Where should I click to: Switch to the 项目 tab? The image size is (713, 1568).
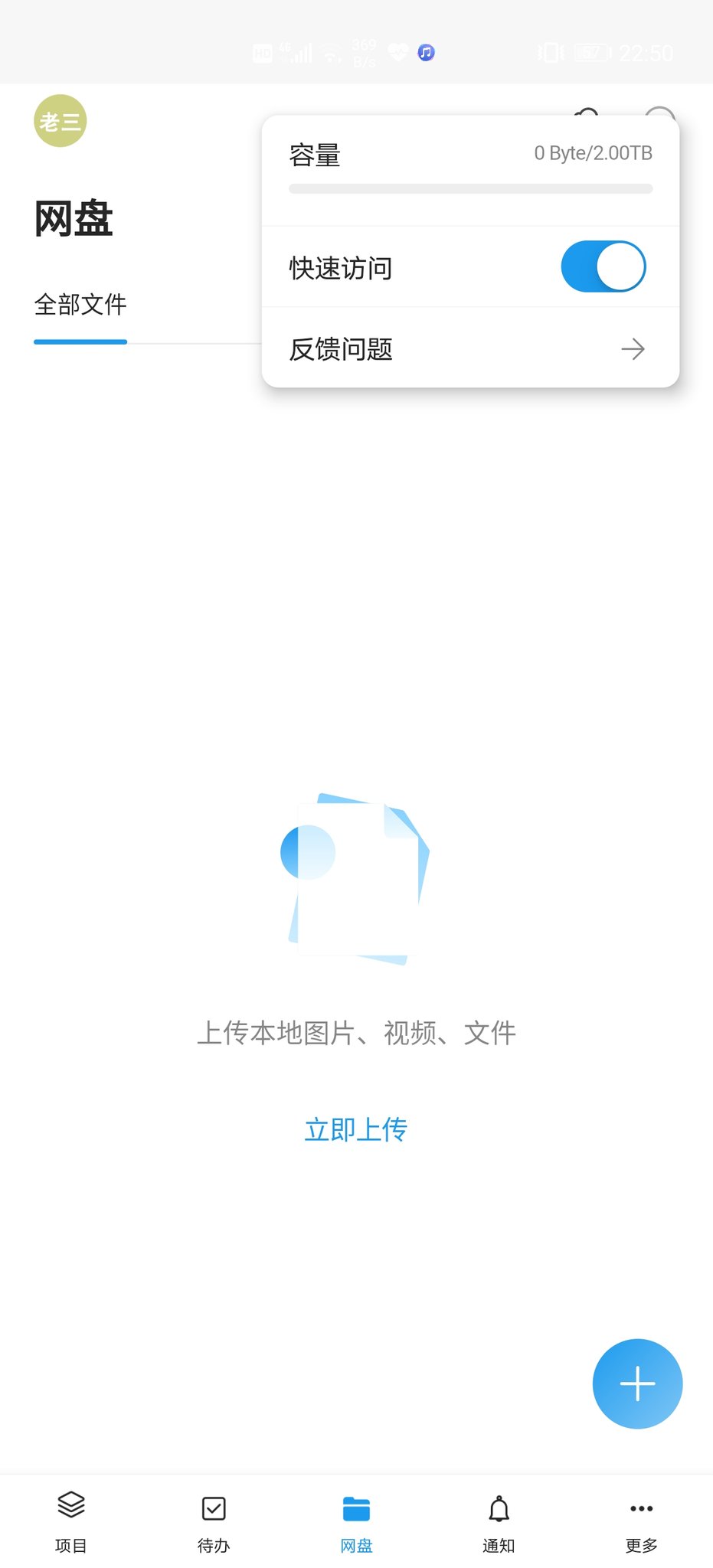coord(70,1522)
